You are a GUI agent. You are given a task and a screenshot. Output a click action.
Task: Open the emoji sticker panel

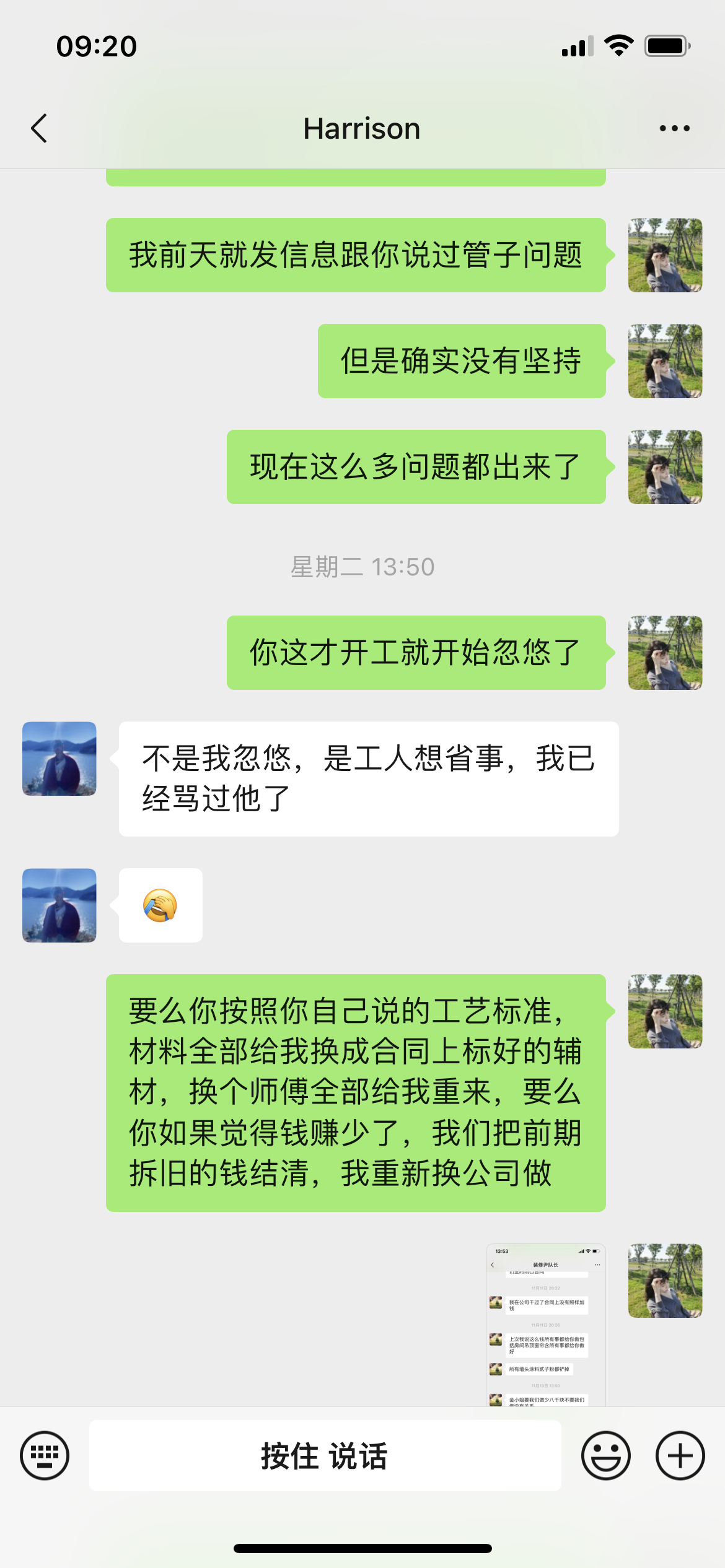(605, 1455)
